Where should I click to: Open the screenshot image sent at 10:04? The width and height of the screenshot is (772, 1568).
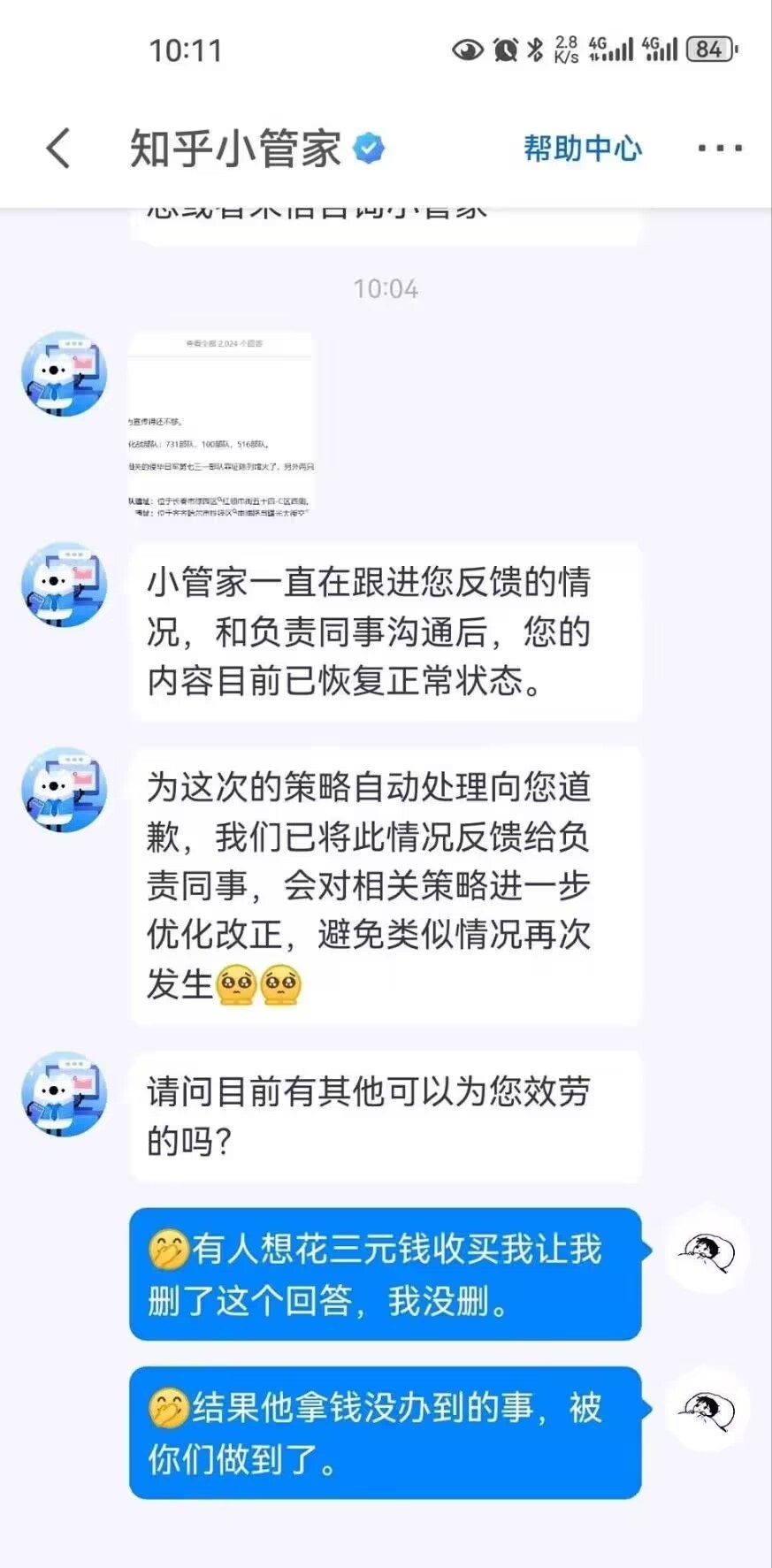pos(221,425)
